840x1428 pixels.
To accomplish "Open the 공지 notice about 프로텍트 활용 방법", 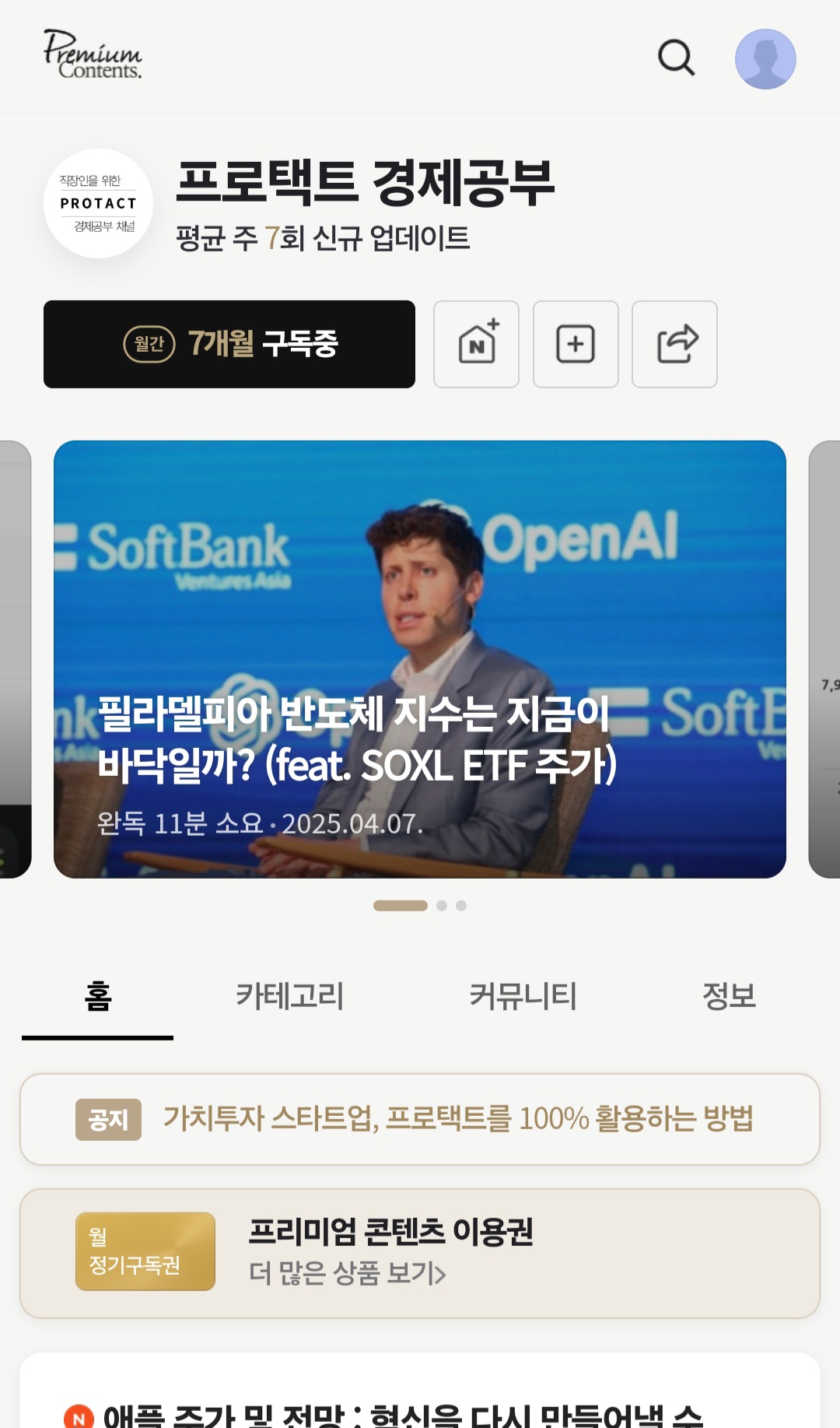I will tap(420, 1119).
